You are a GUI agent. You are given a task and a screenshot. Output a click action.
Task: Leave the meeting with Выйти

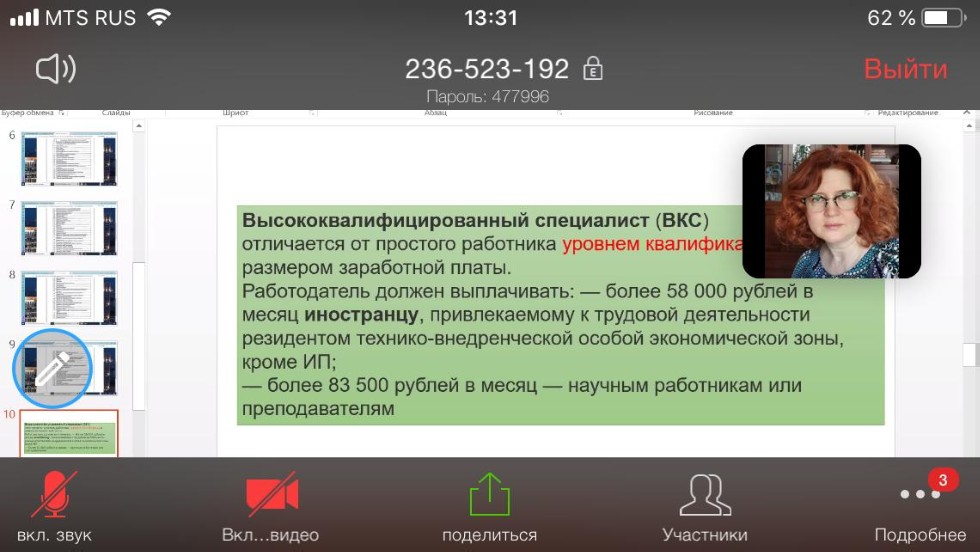[x=905, y=69]
